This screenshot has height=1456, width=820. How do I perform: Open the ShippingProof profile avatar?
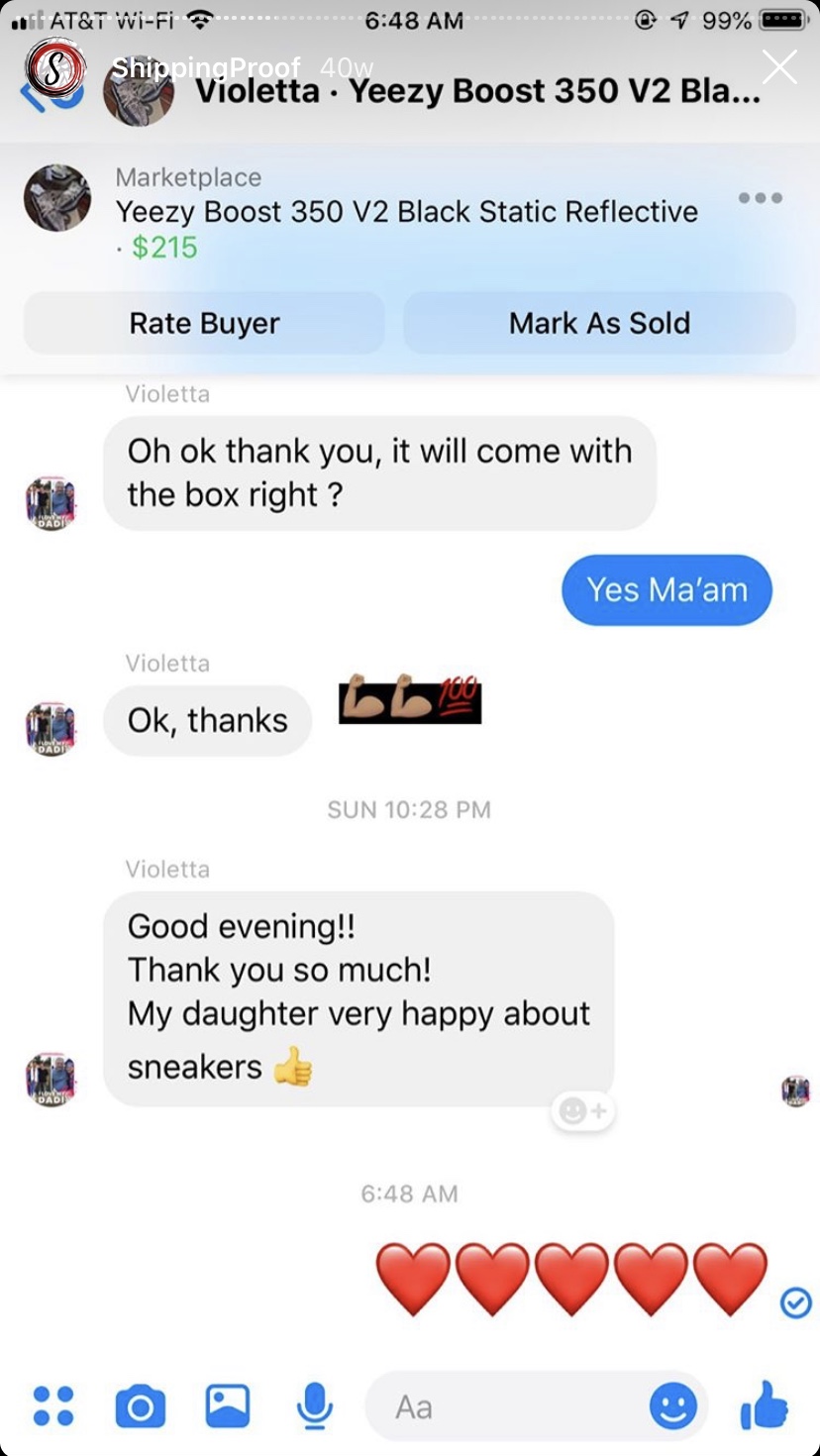click(x=55, y=67)
